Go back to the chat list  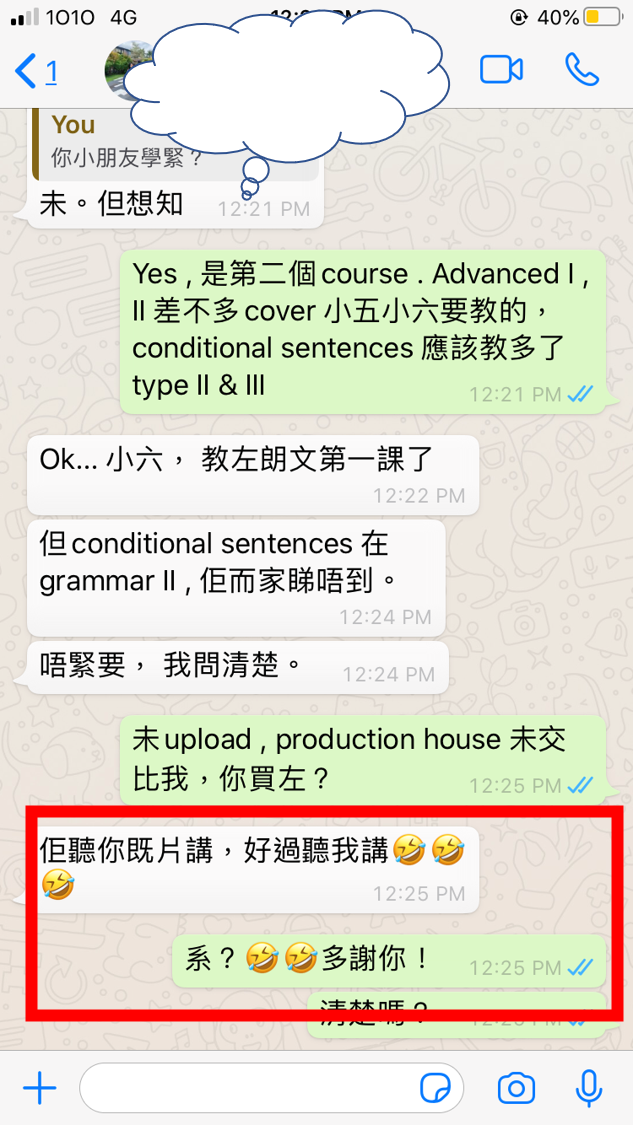tap(35, 71)
